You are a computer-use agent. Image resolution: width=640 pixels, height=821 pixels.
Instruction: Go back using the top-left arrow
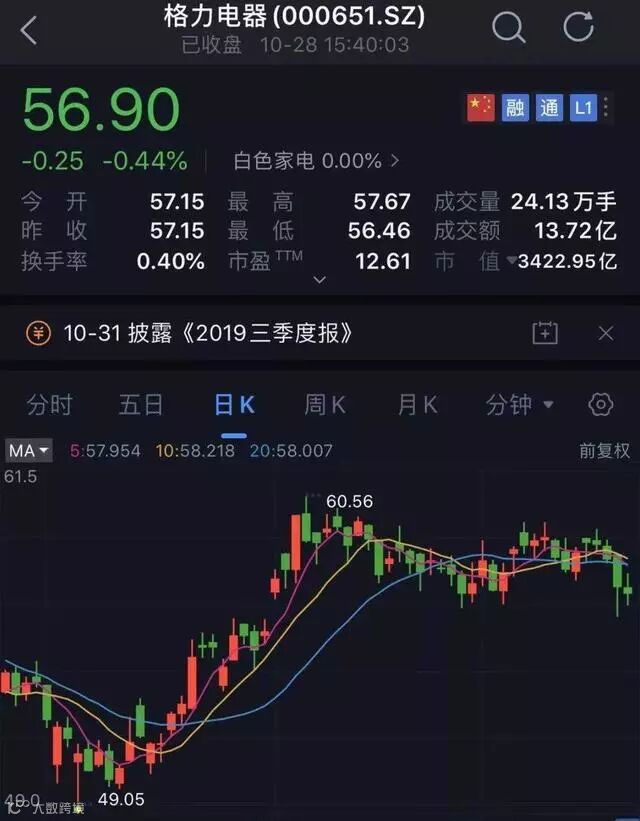(x=29, y=30)
